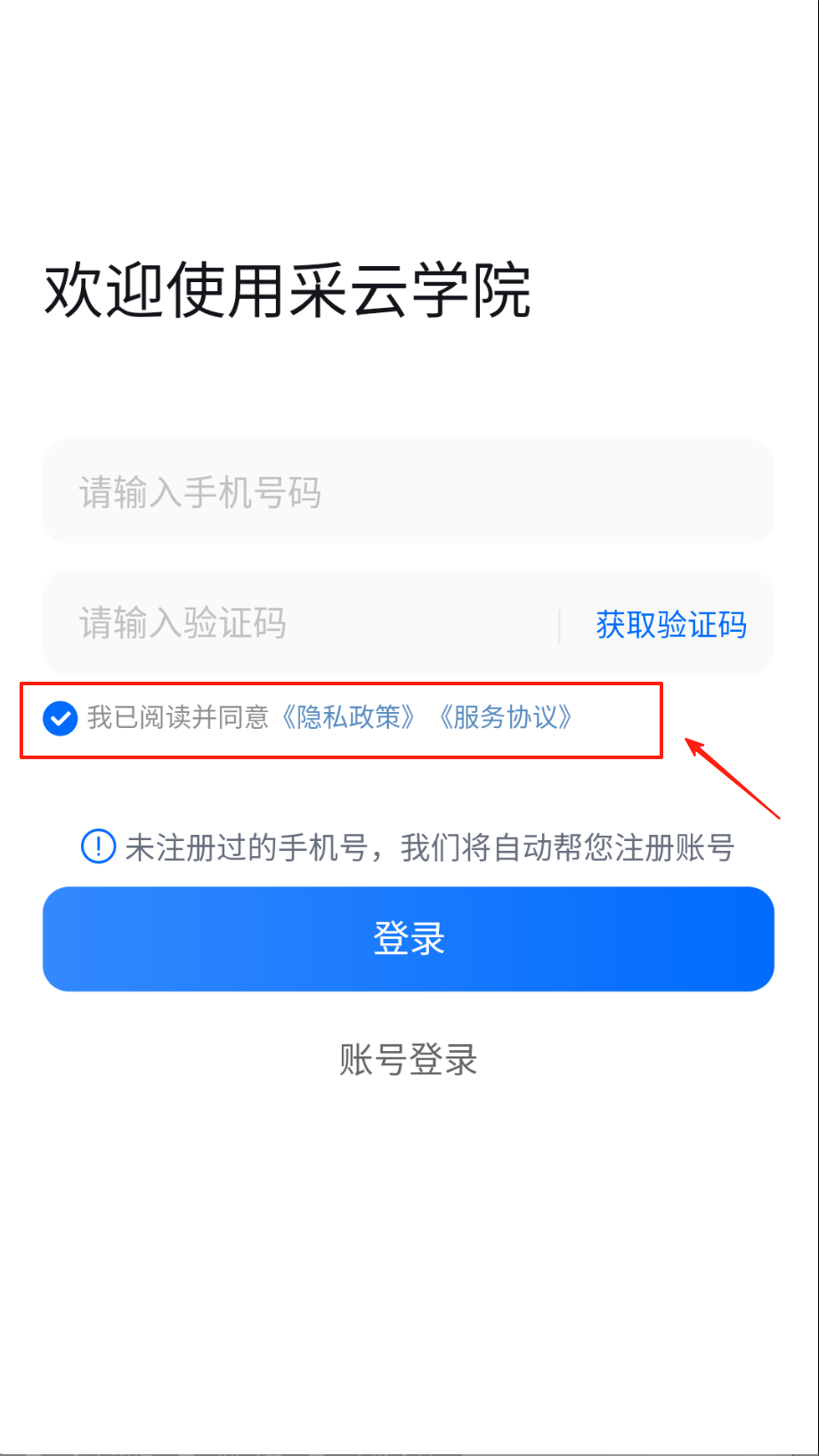
Task: Open the 隐私政策 privacy policy link
Action: tap(348, 717)
